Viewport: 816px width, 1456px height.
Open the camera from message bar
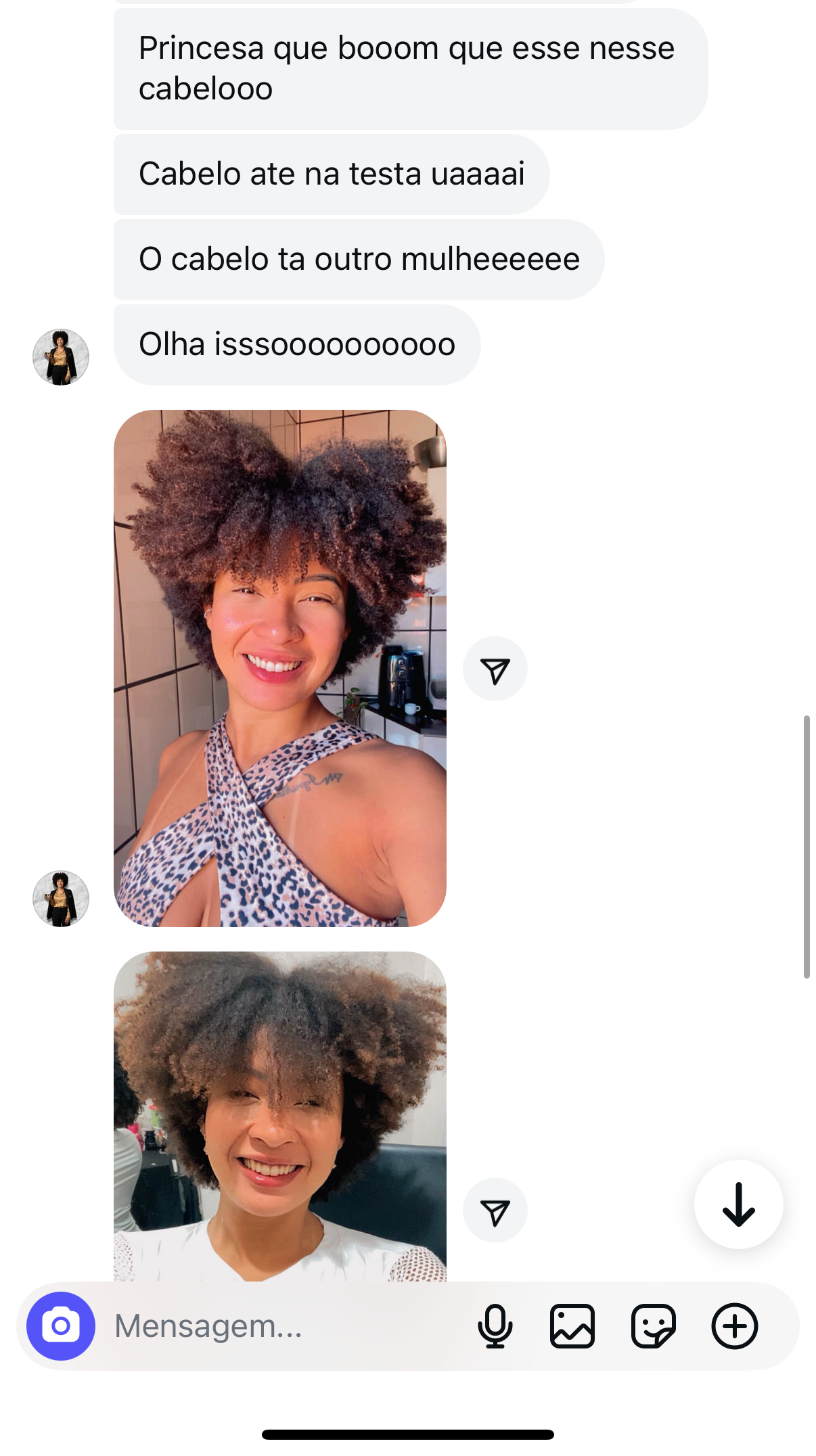pyautogui.click(x=61, y=1326)
